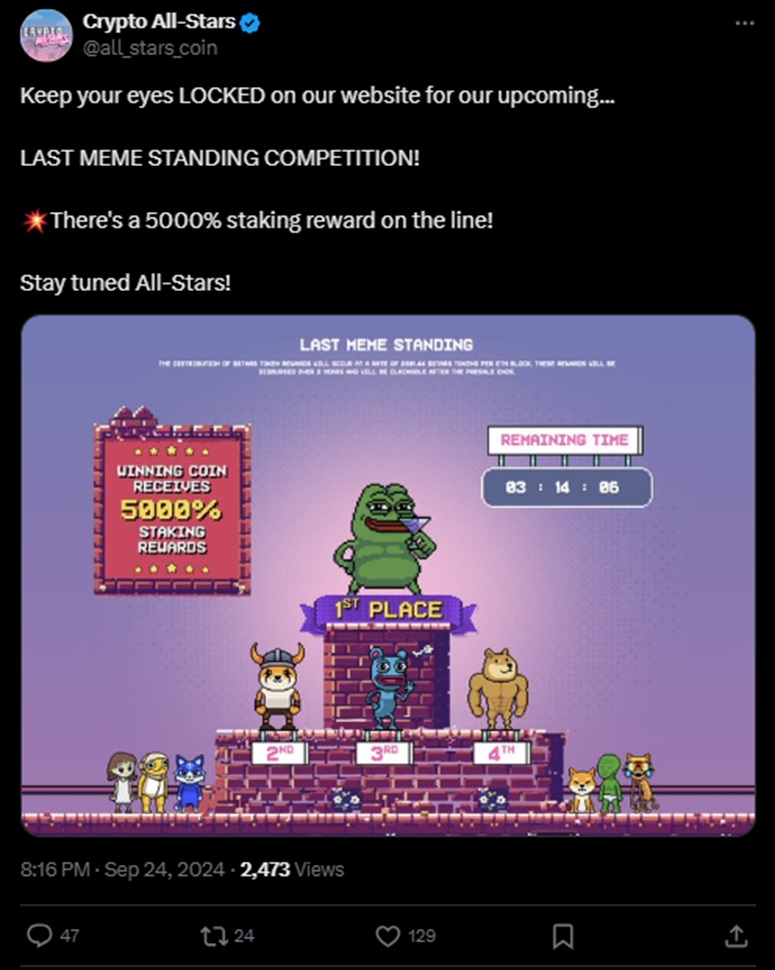
Task: Like the Last Meme Standing post
Action: (x=388, y=935)
